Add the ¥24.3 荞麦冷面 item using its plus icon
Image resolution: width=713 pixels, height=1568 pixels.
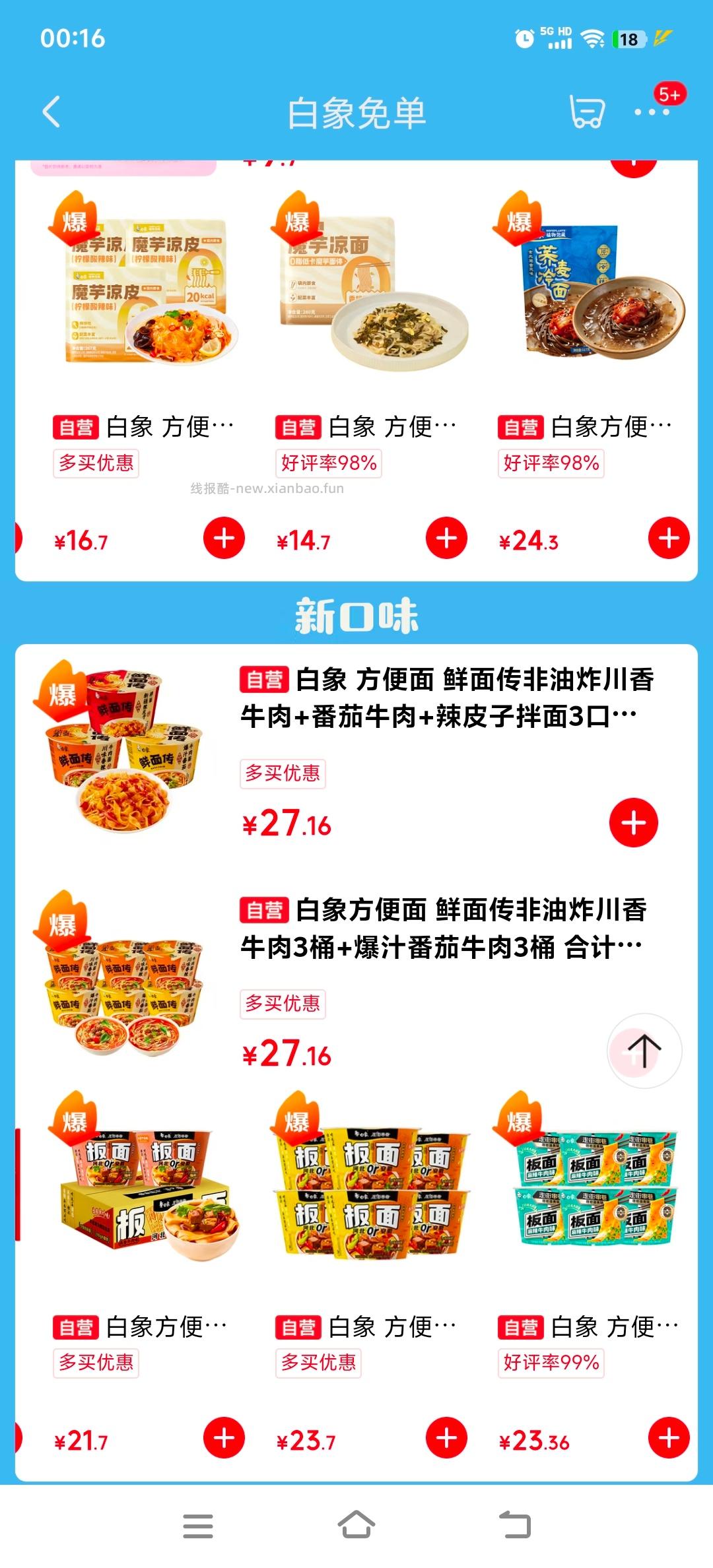[669, 537]
